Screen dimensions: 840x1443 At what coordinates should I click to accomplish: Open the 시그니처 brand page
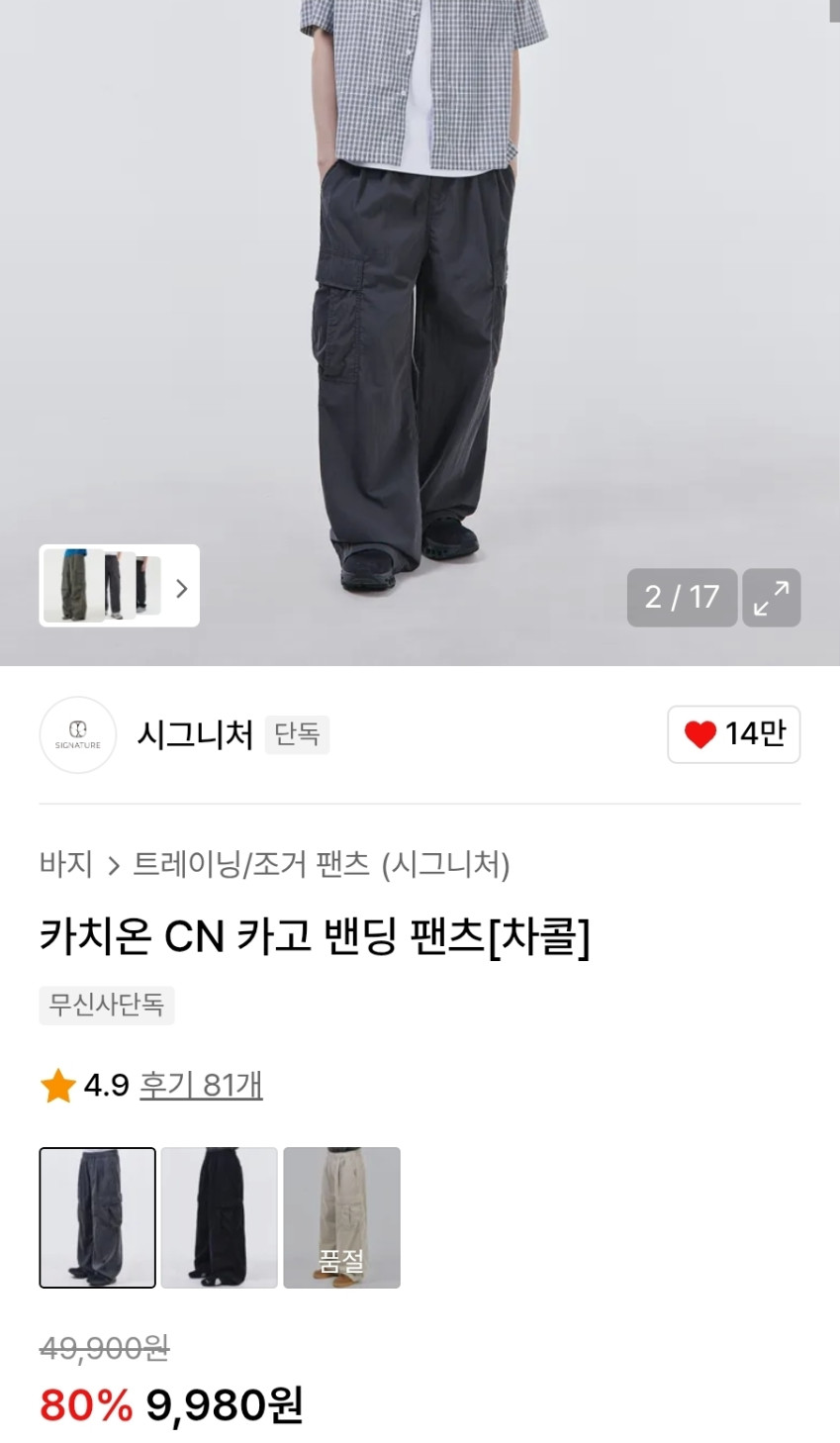[194, 734]
